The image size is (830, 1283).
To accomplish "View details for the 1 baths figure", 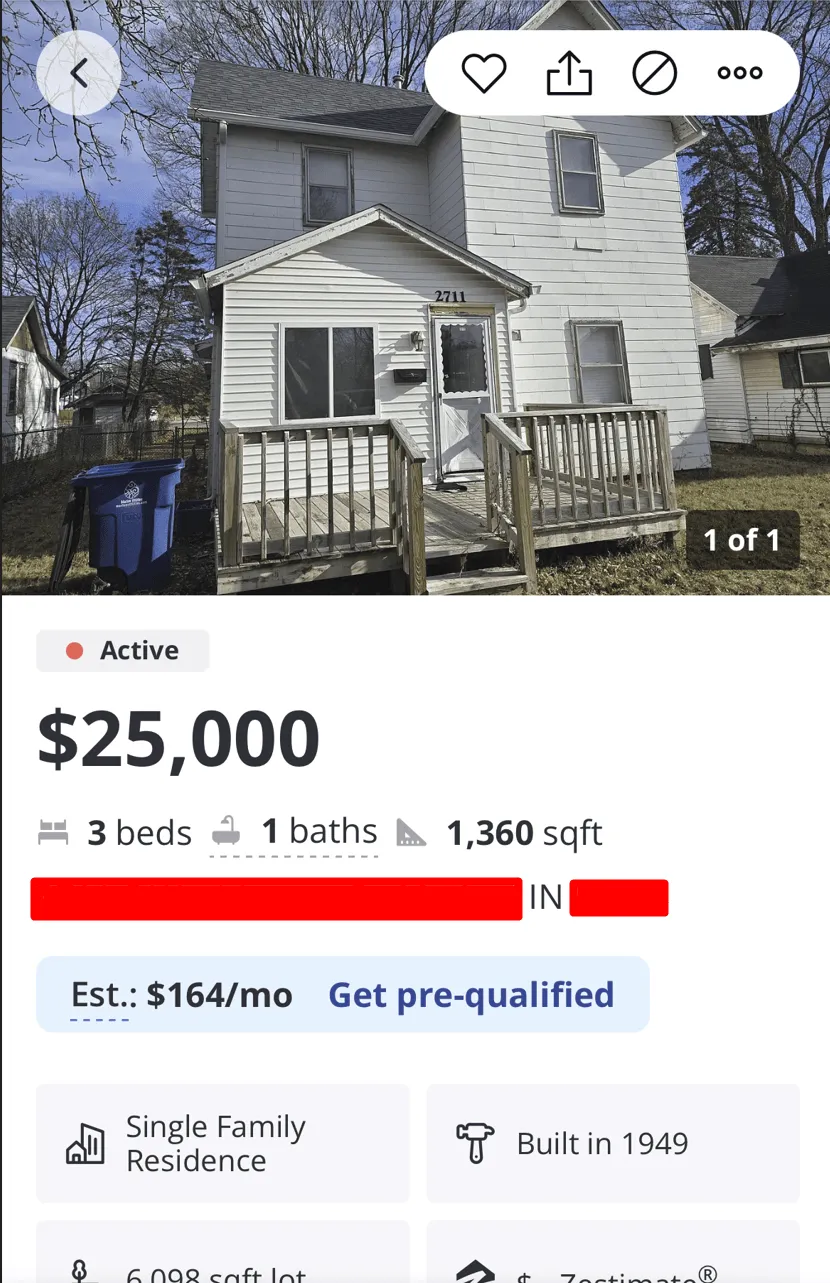I will pos(318,833).
